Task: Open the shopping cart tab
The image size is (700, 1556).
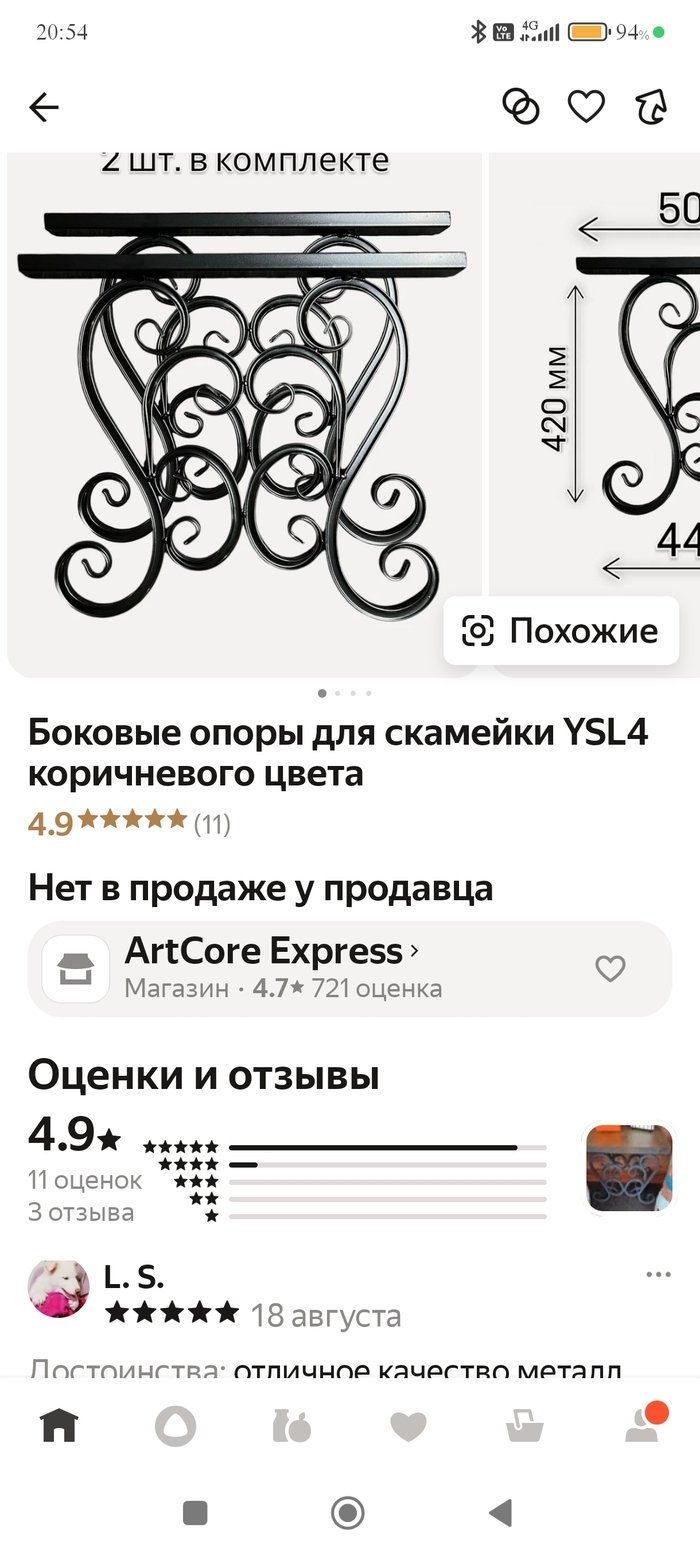Action: [x=525, y=1427]
